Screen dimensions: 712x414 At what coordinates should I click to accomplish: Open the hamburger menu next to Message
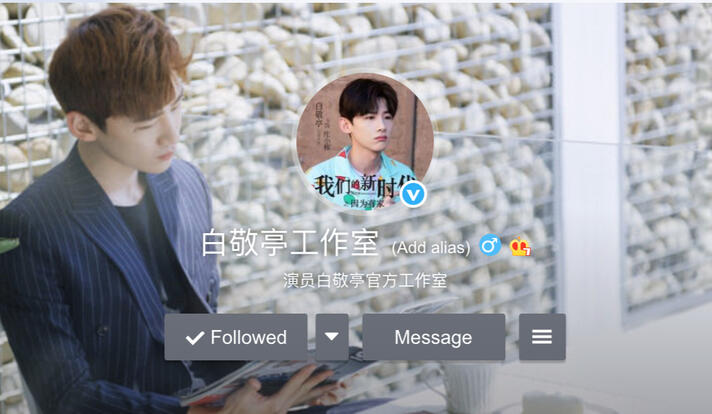(542, 337)
